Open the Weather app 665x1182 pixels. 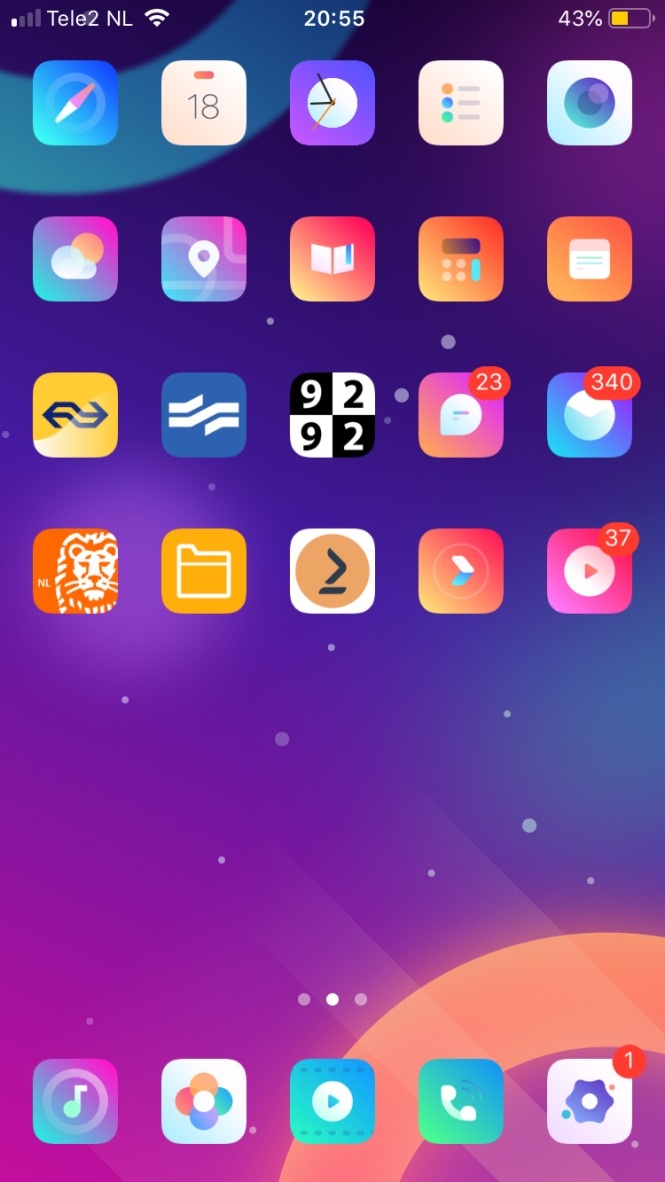coord(75,259)
